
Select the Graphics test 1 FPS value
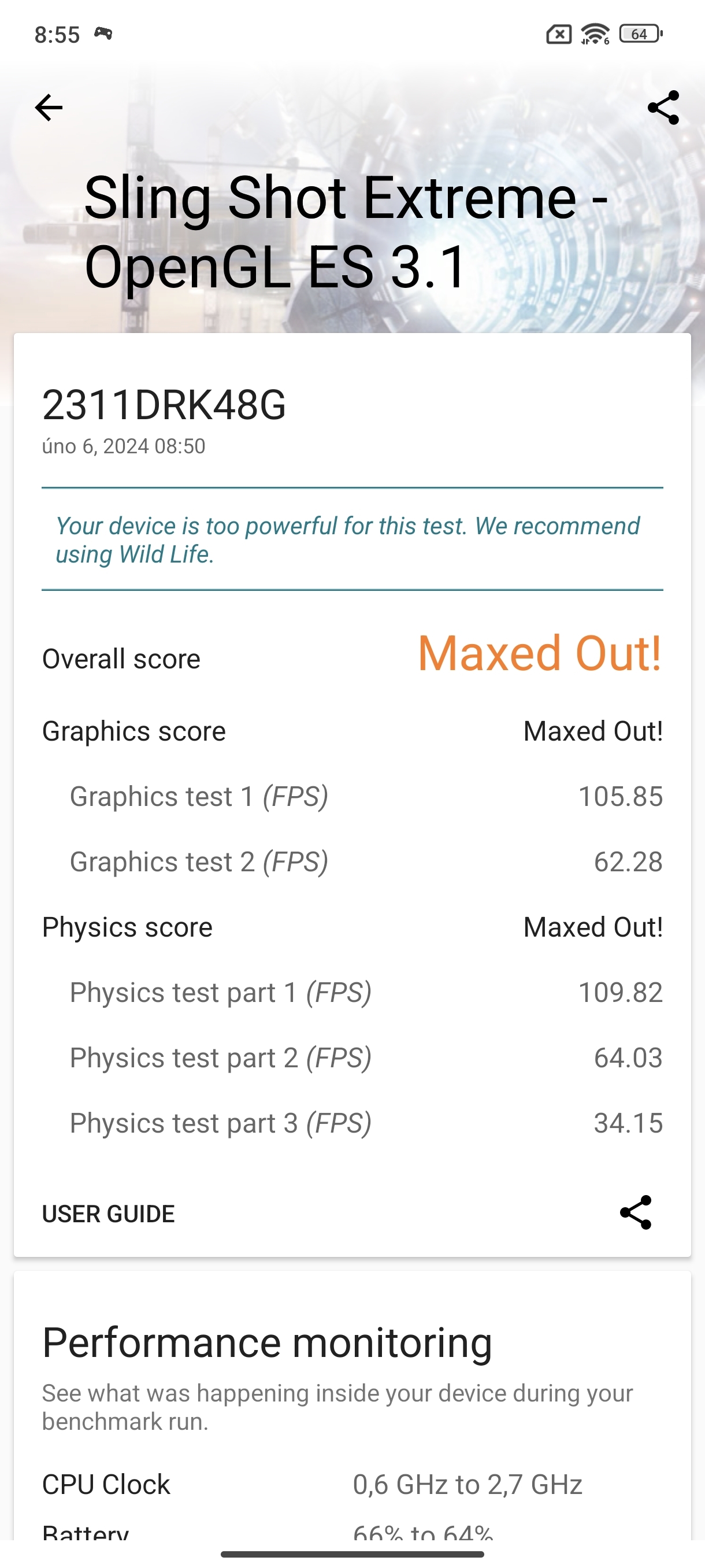621,796
